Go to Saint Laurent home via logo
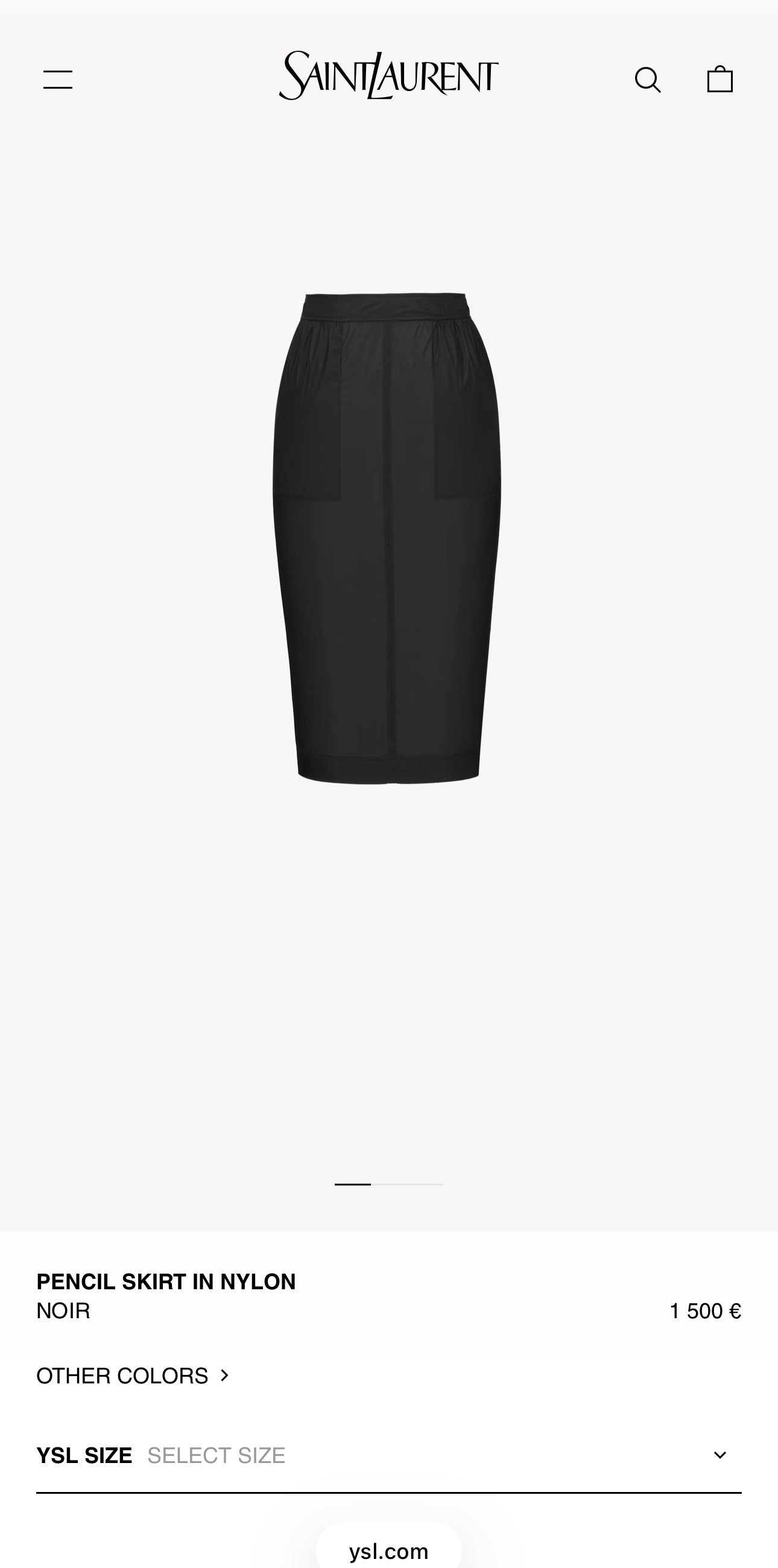Screen dimensions: 778x1568 [x=388, y=76]
